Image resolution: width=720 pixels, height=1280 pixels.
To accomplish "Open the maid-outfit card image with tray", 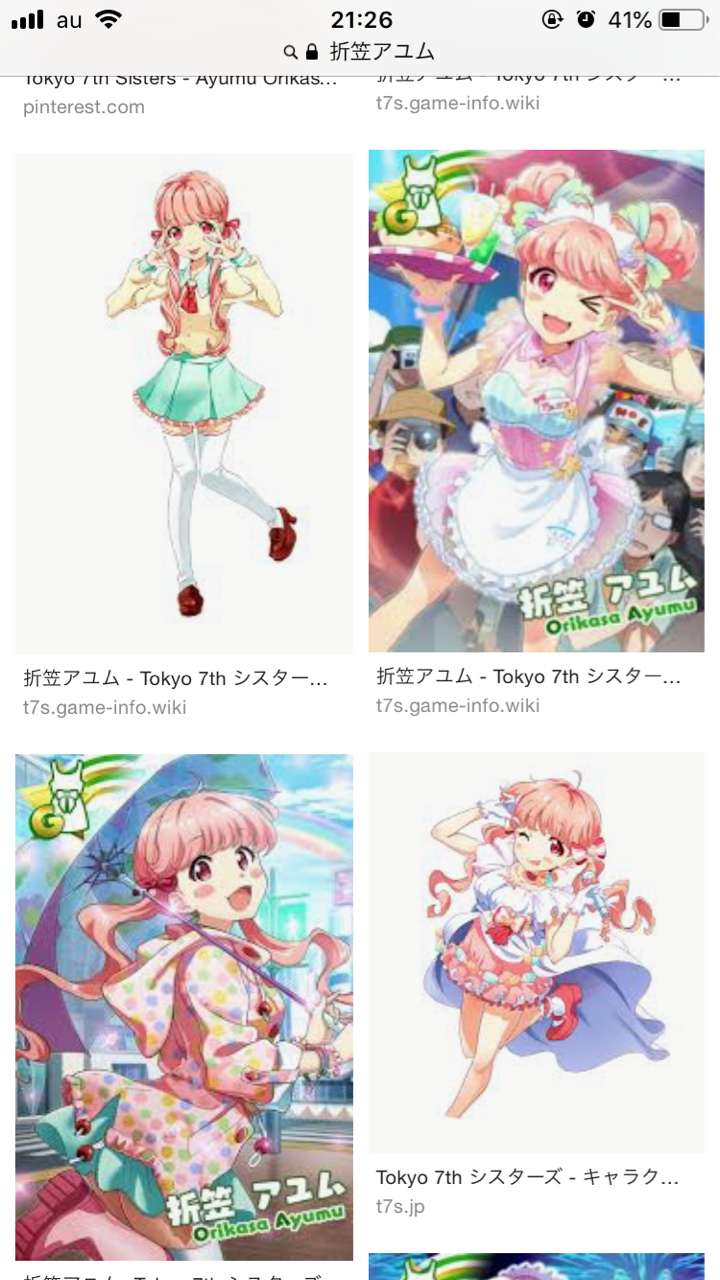I will click(x=537, y=401).
